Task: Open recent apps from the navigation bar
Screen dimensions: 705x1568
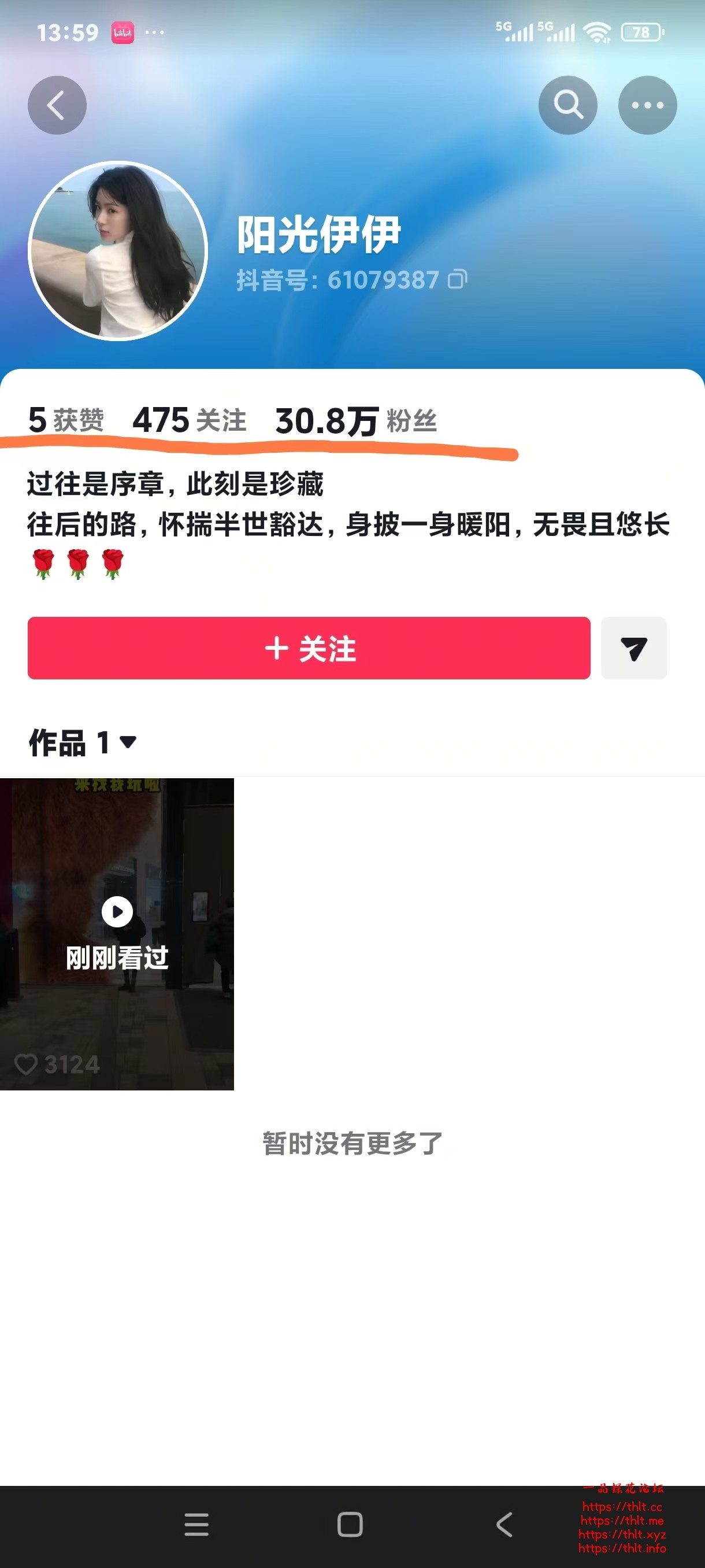Action: click(196, 1525)
